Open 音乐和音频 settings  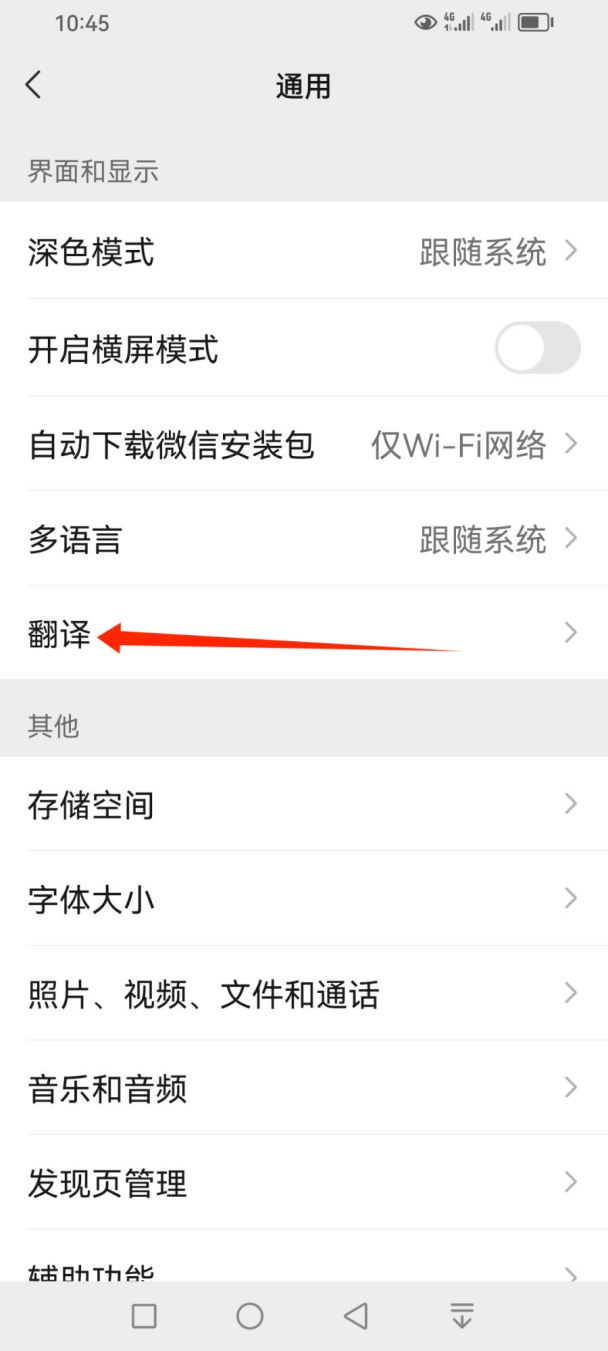click(304, 1088)
